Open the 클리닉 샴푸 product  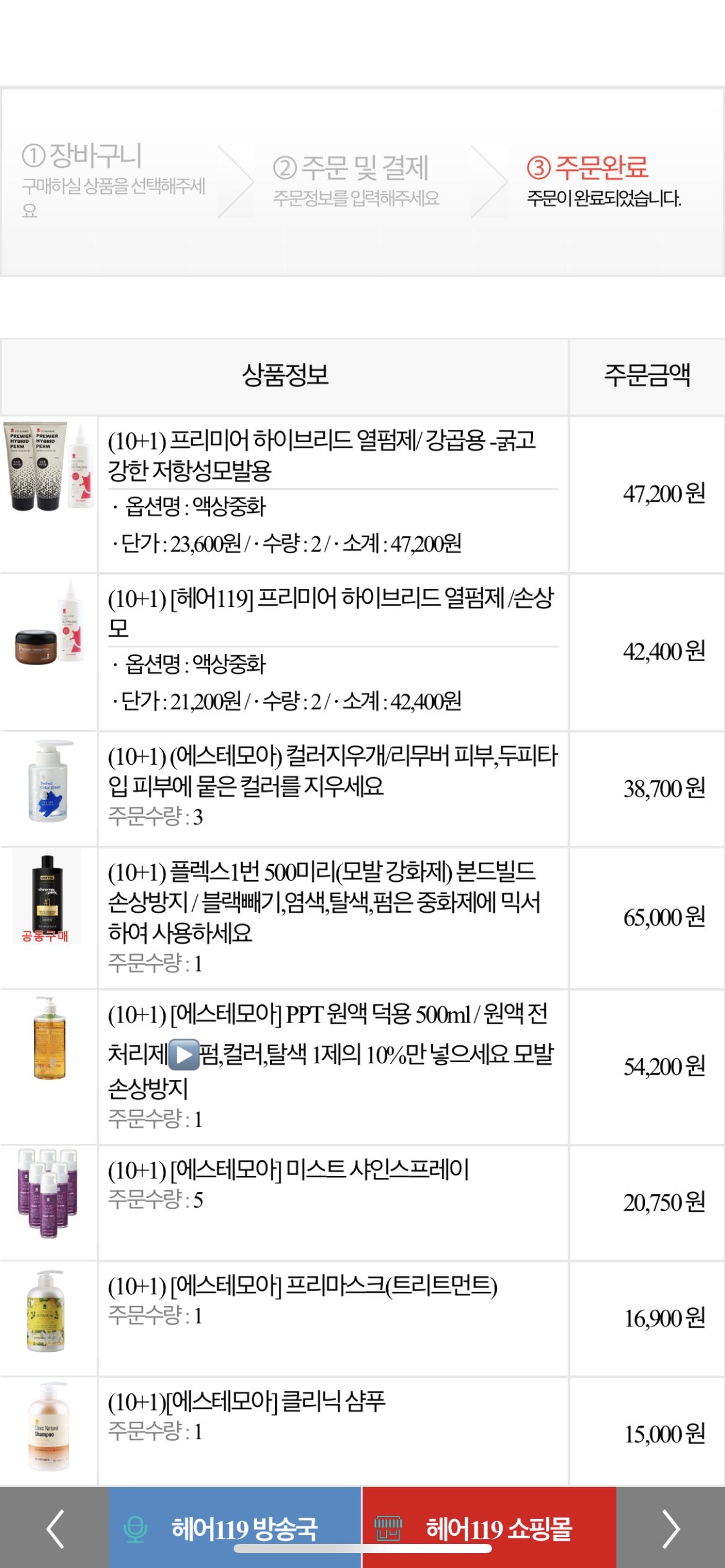247,1401
